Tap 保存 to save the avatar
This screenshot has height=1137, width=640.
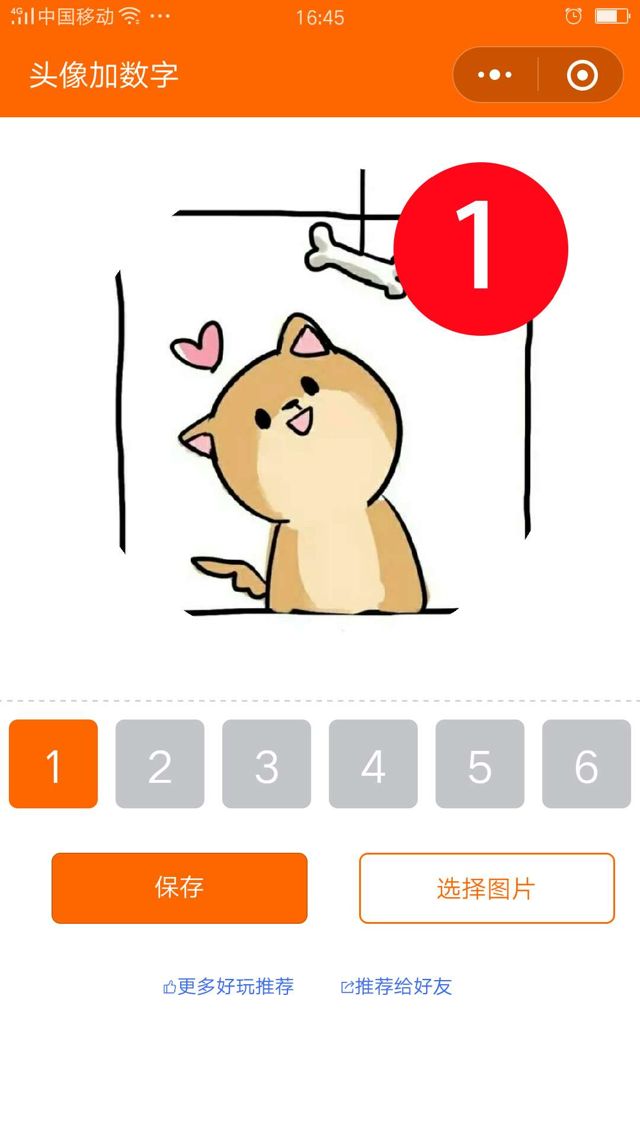pos(179,888)
